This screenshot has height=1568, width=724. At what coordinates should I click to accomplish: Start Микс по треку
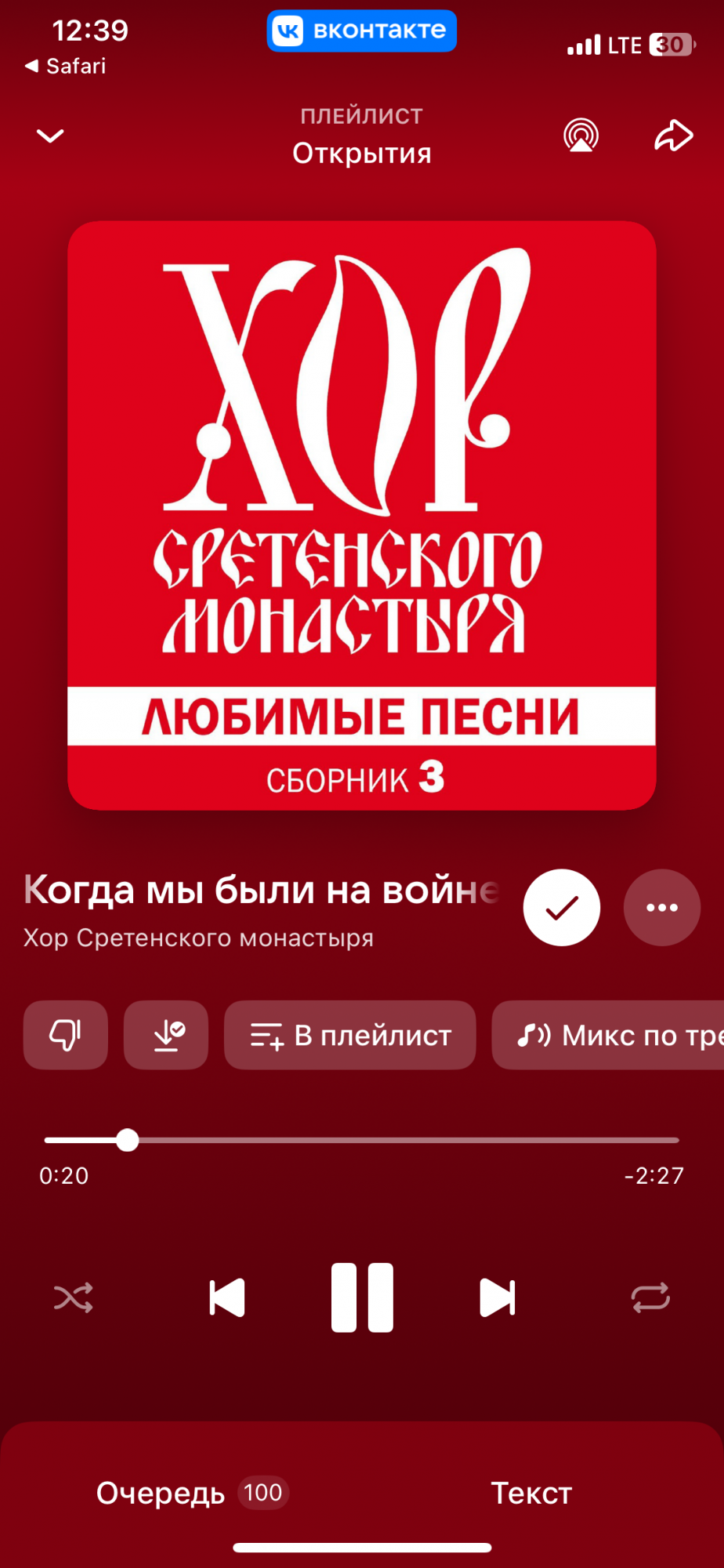coord(608,1035)
